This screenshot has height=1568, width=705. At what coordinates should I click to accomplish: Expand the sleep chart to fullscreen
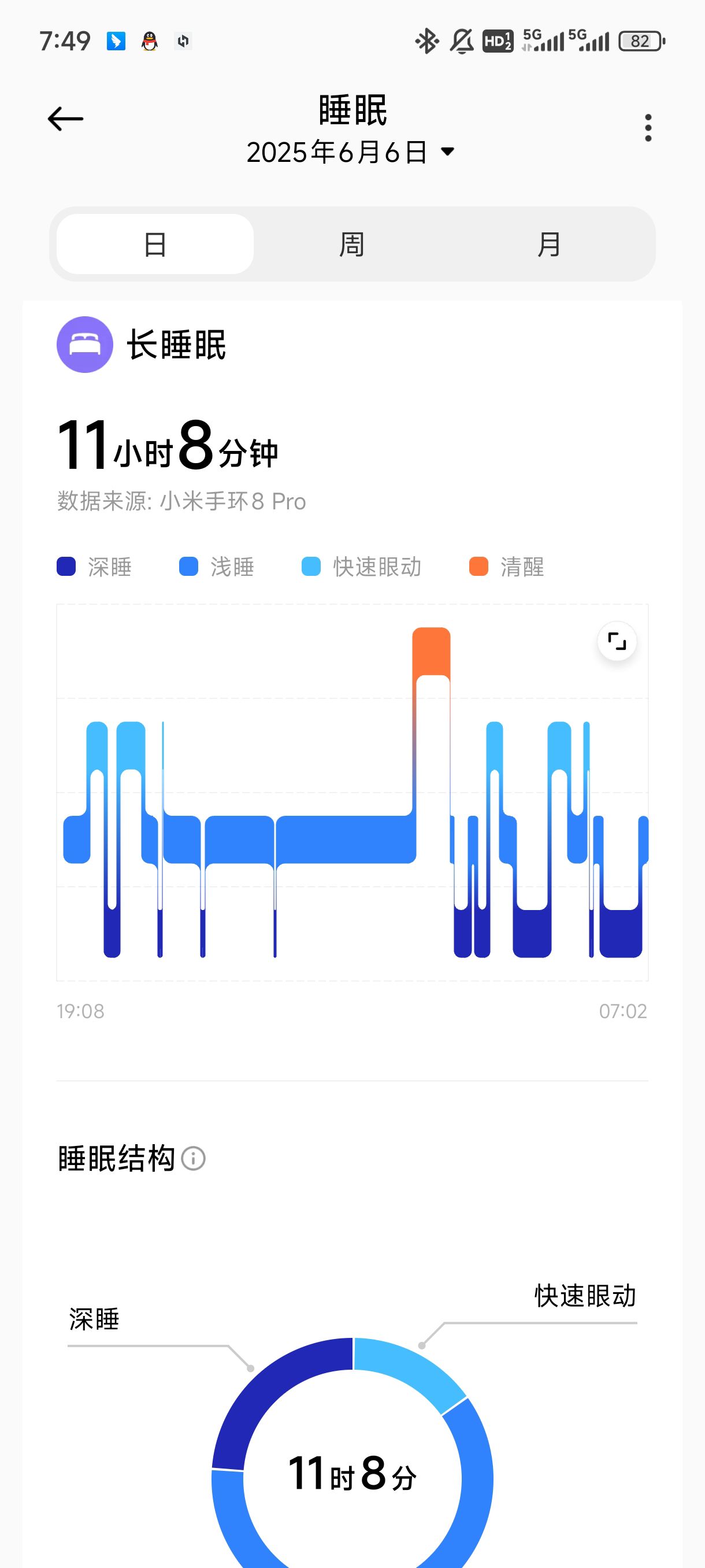click(617, 642)
